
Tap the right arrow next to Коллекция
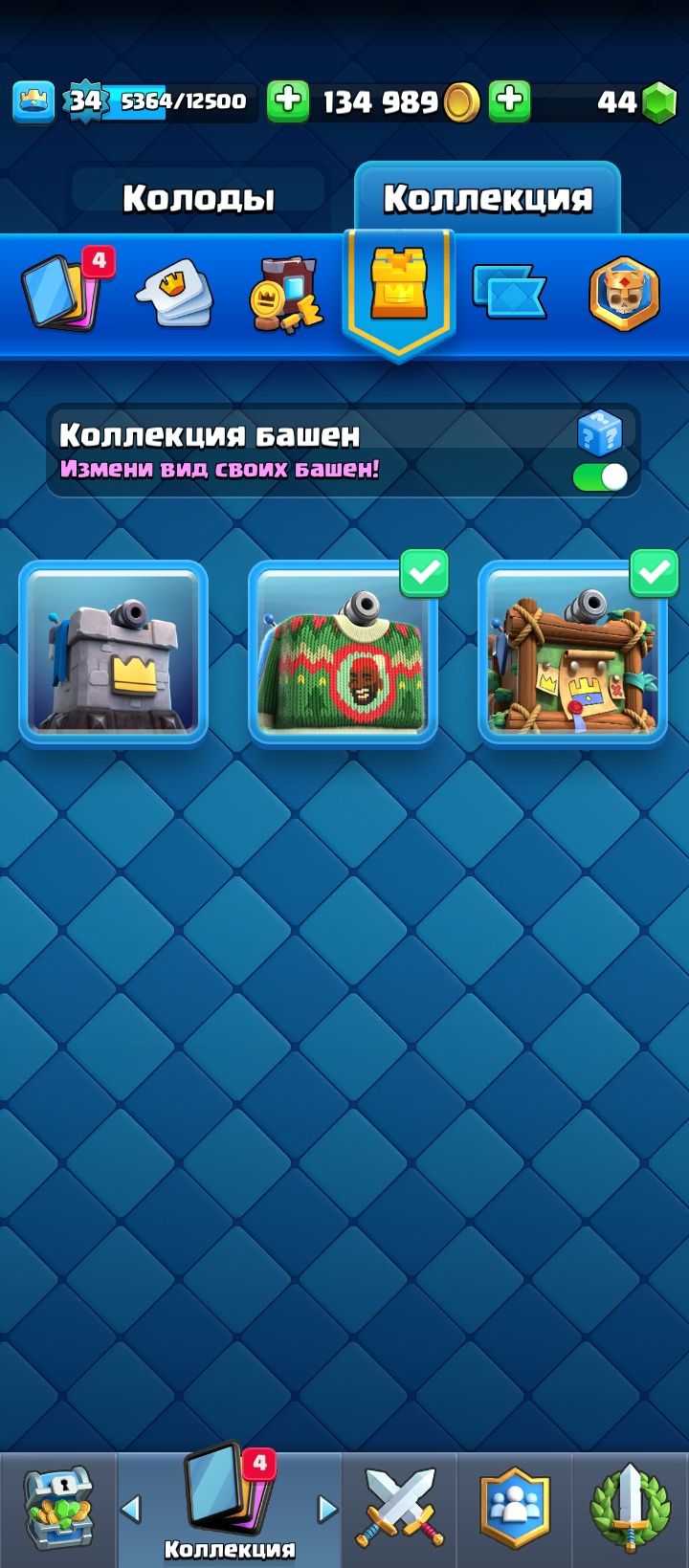point(327,1510)
